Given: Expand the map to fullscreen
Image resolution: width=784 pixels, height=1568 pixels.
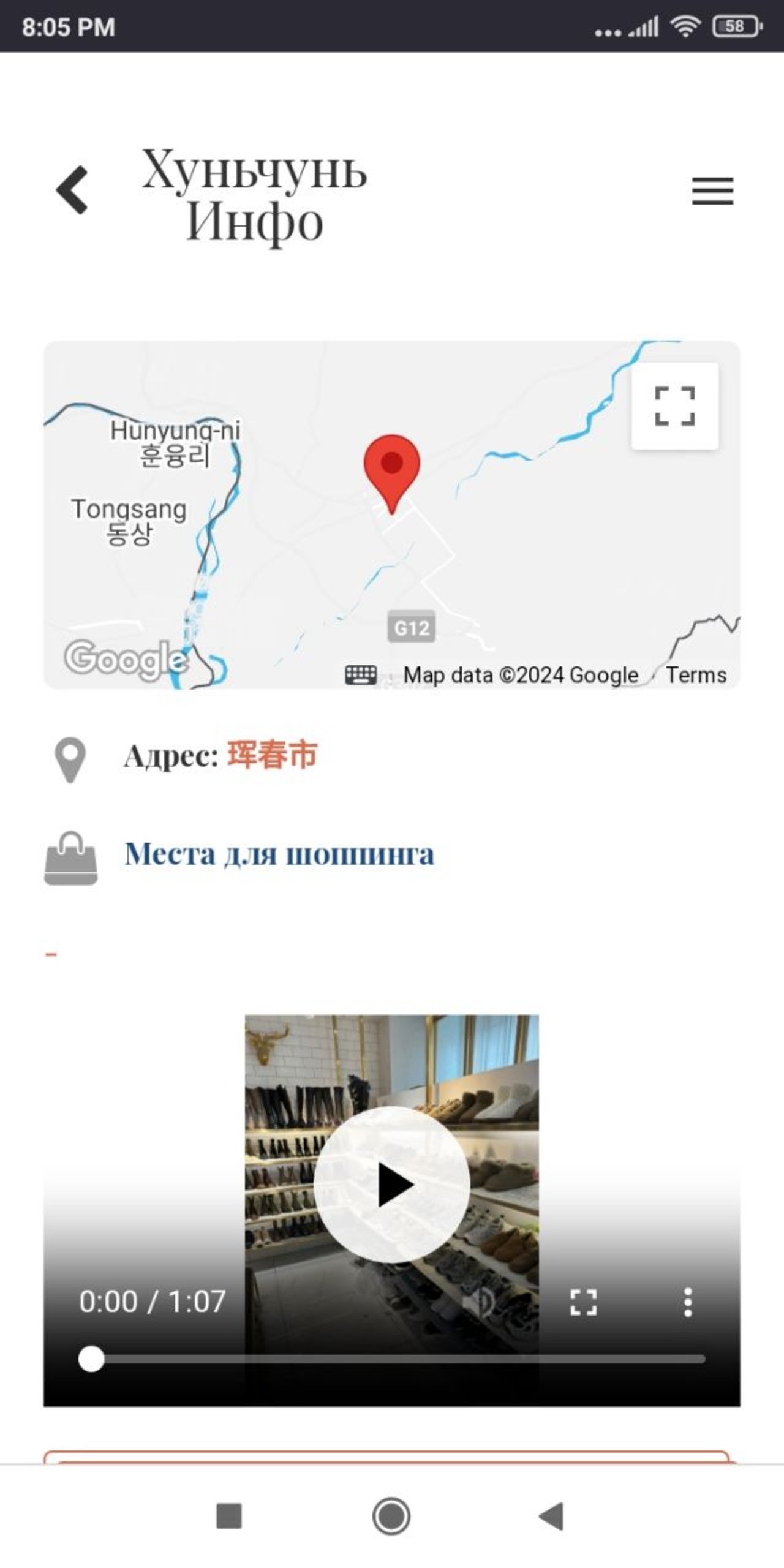Looking at the screenshot, I should click(675, 406).
